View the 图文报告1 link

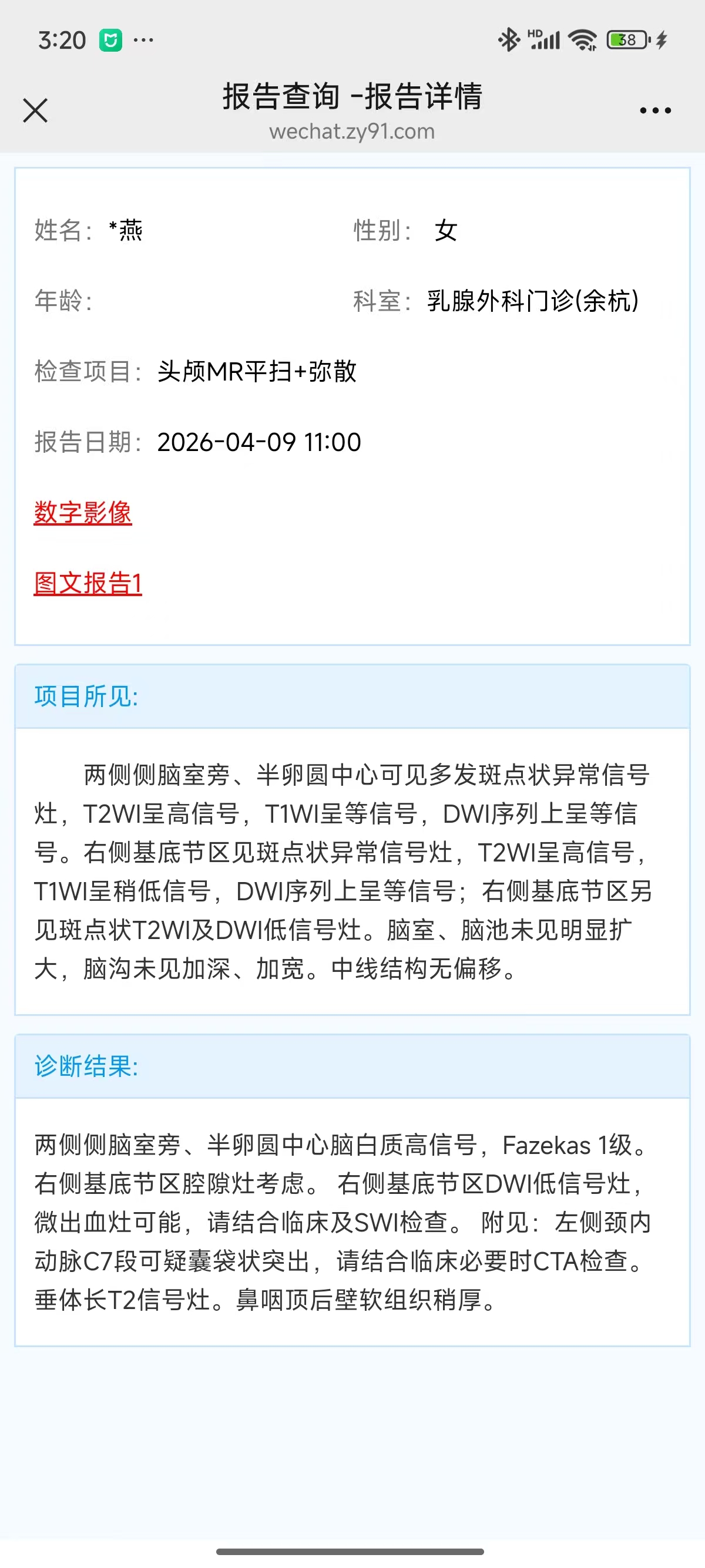tap(88, 583)
